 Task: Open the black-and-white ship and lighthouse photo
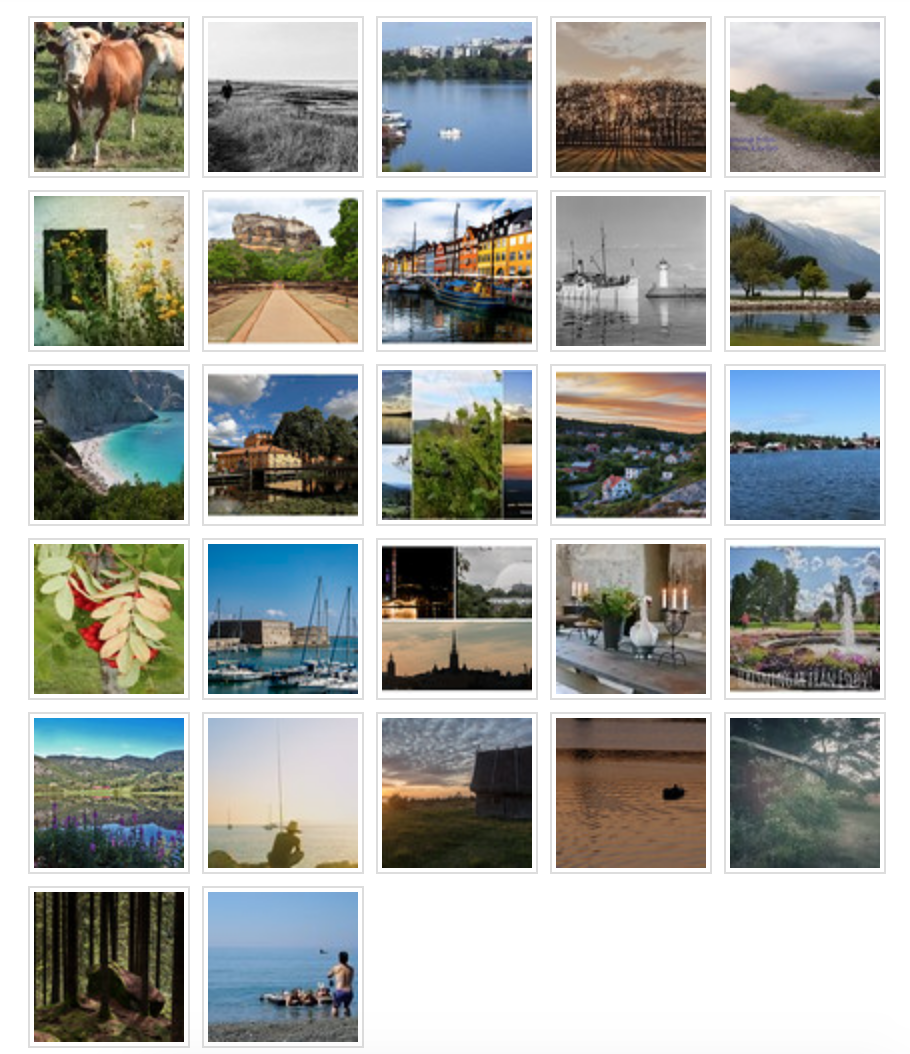coord(631,270)
